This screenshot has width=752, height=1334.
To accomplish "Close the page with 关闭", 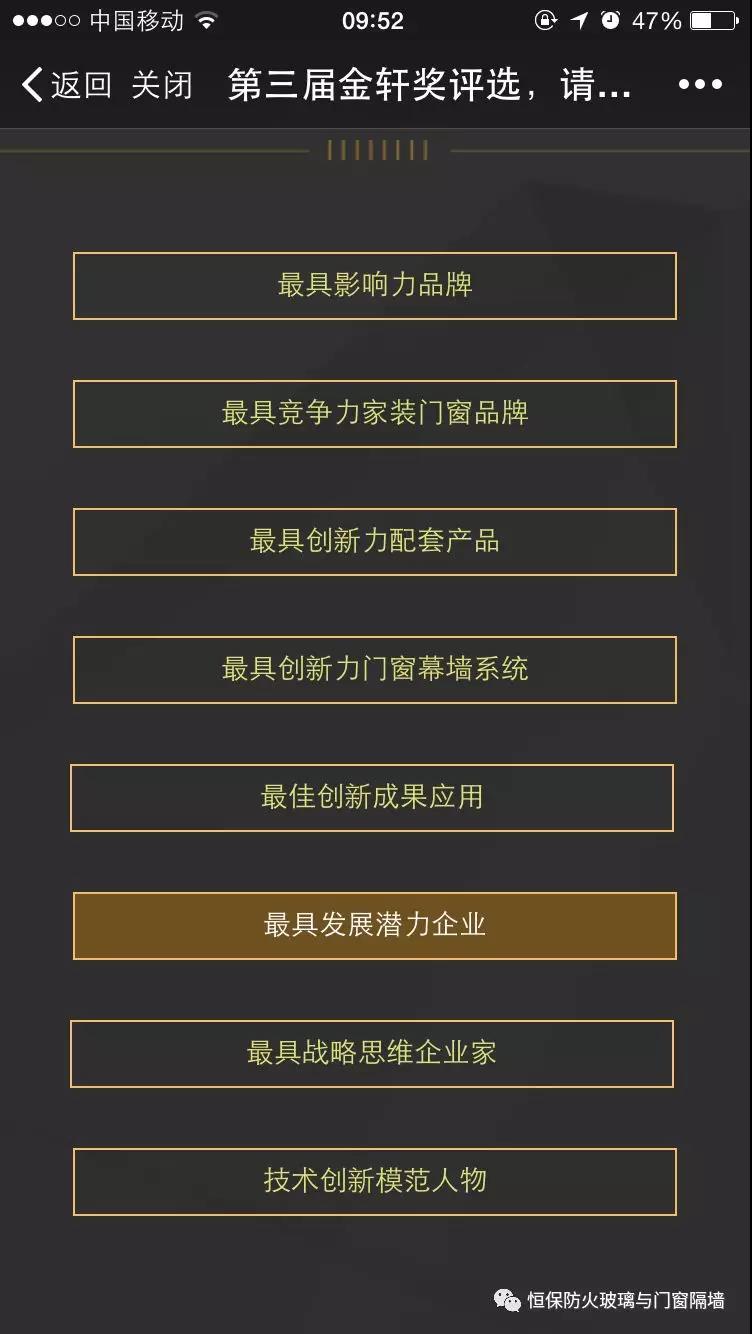I will [162, 85].
